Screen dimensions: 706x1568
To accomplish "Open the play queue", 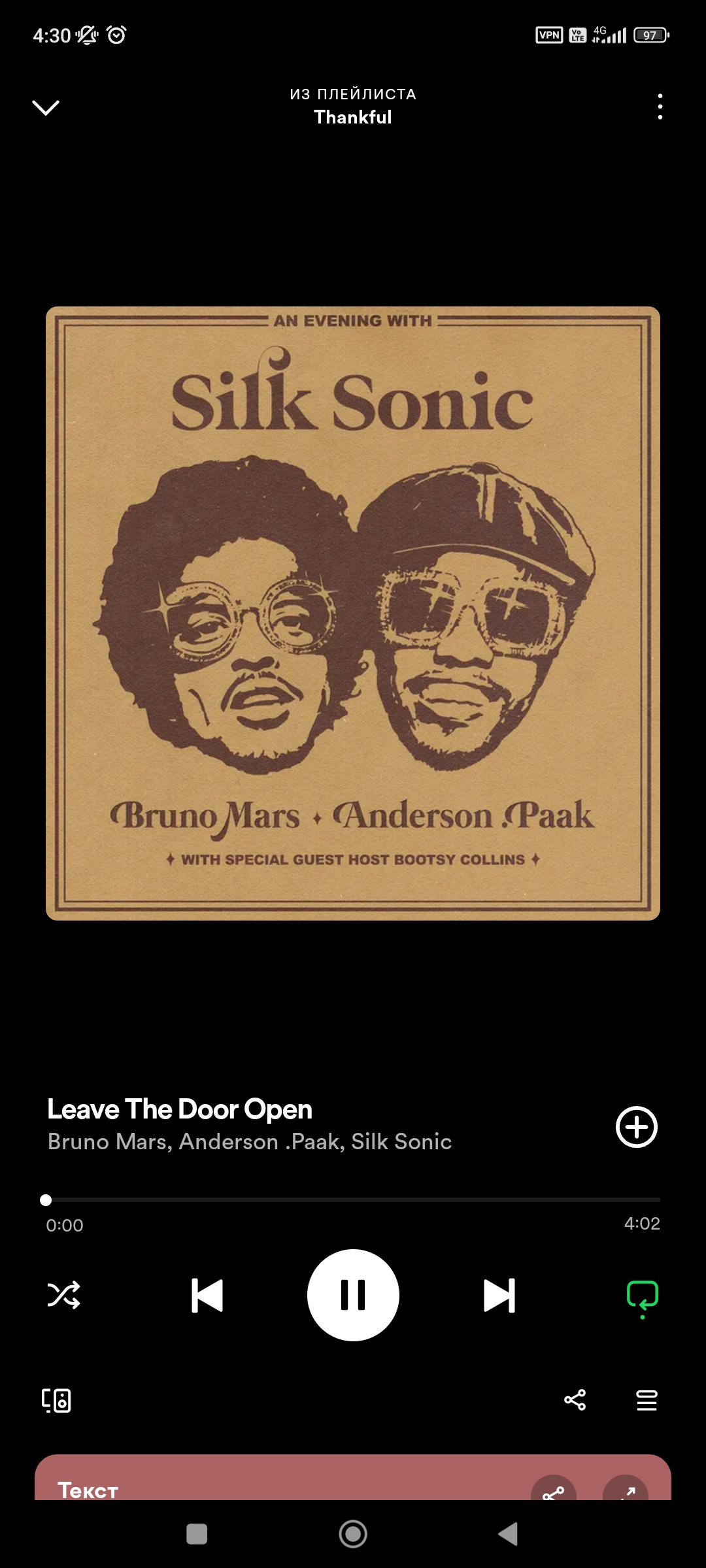I will [x=647, y=1400].
